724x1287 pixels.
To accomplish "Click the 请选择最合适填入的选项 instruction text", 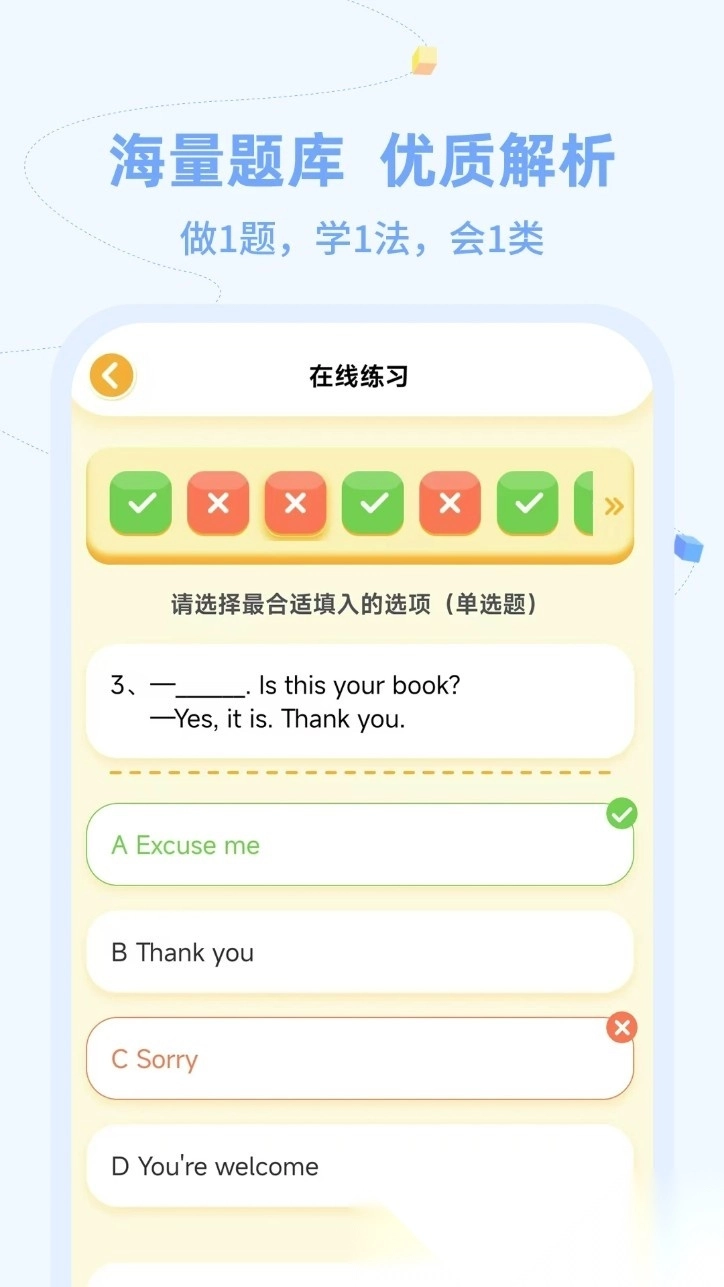I will 360,605.
